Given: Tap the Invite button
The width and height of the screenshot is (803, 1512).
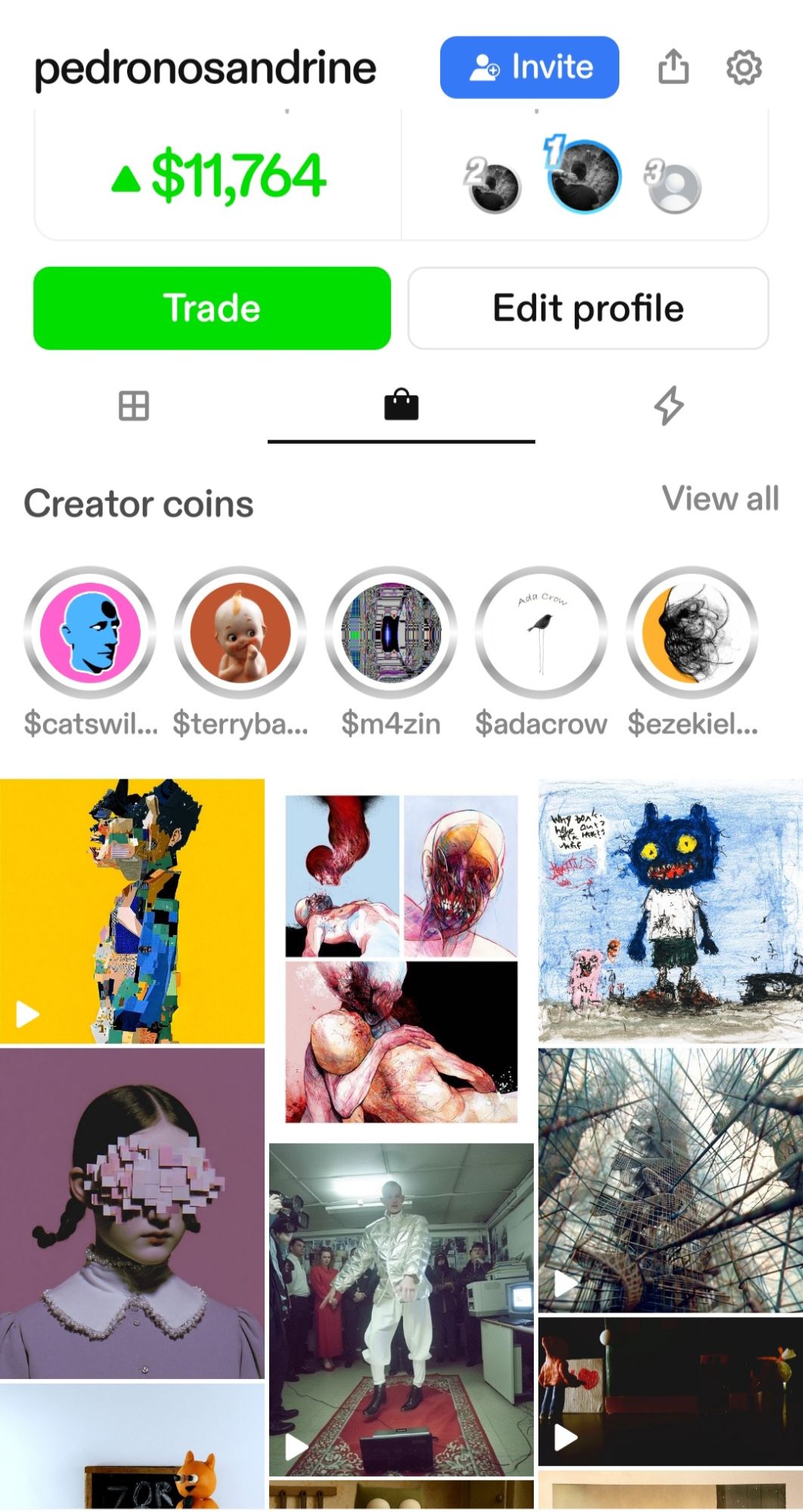Looking at the screenshot, I should pos(529,67).
